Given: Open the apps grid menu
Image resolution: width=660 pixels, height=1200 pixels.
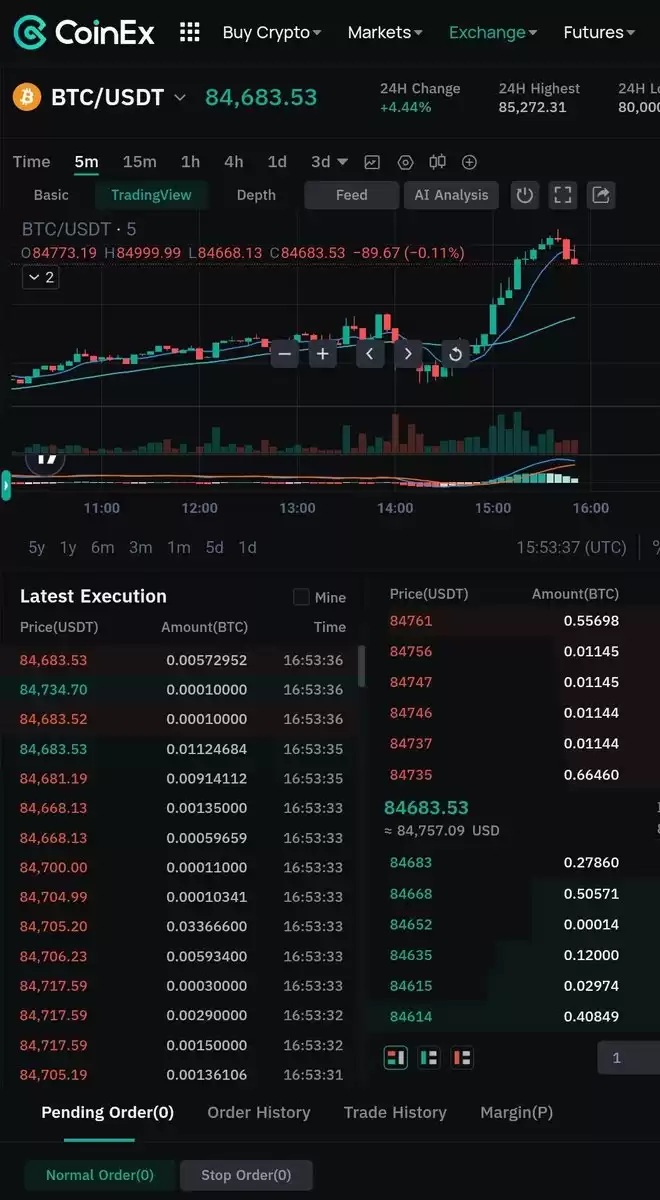Looking at the screenshot, I should coord(190,32).
